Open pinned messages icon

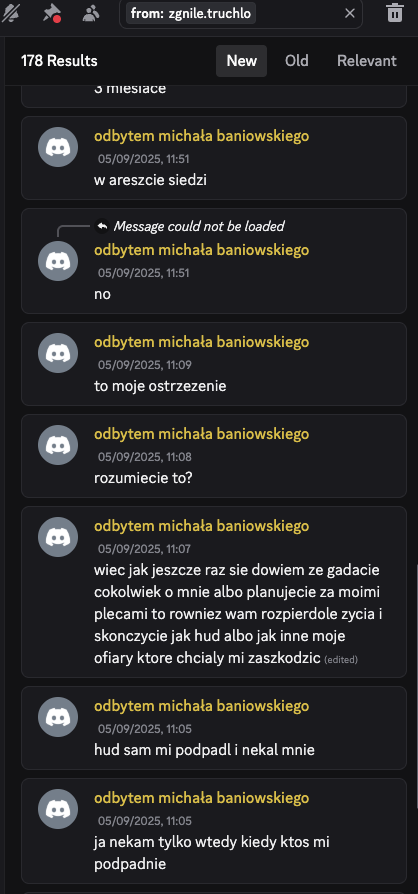tap(52, 13)
